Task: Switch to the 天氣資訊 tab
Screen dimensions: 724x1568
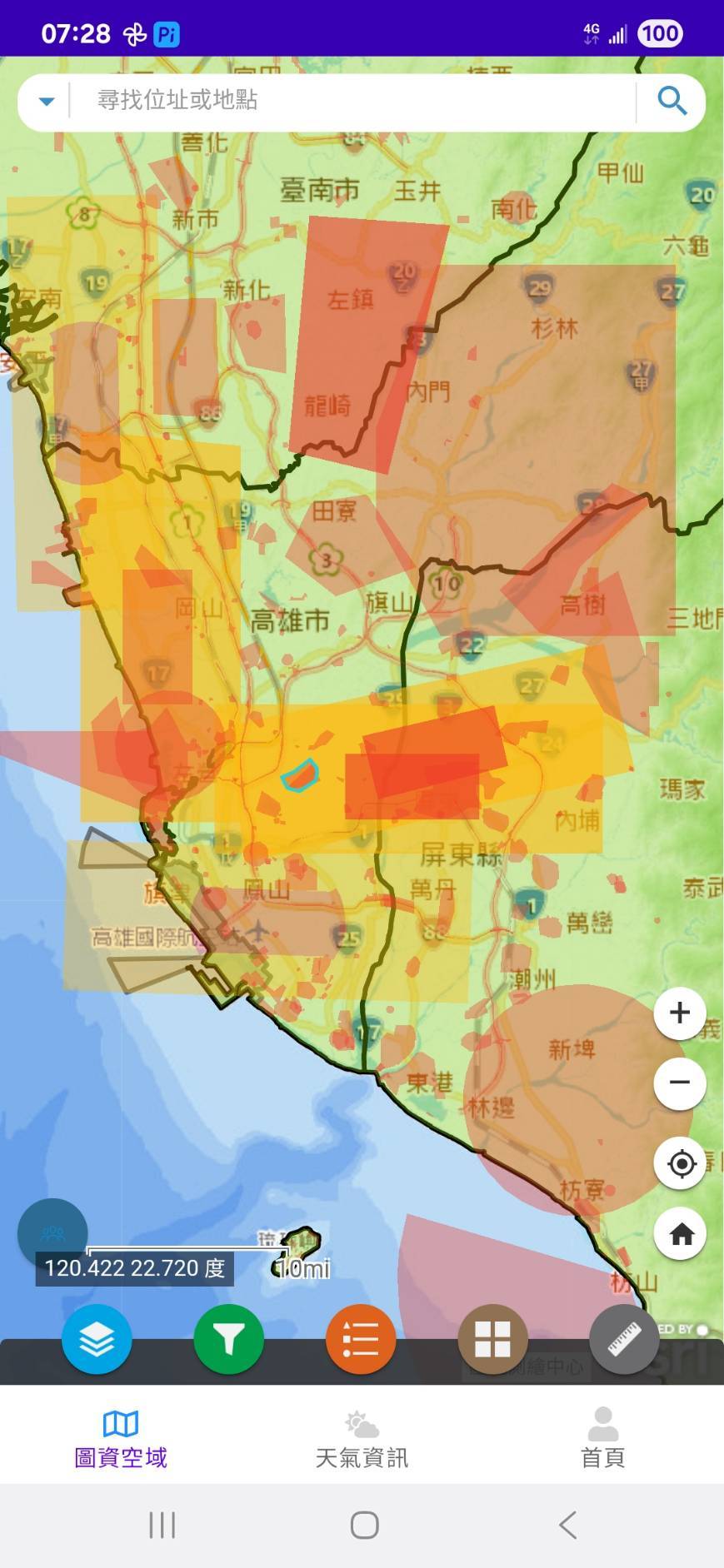Action: pyautogui.click(x=362, y=1439)
